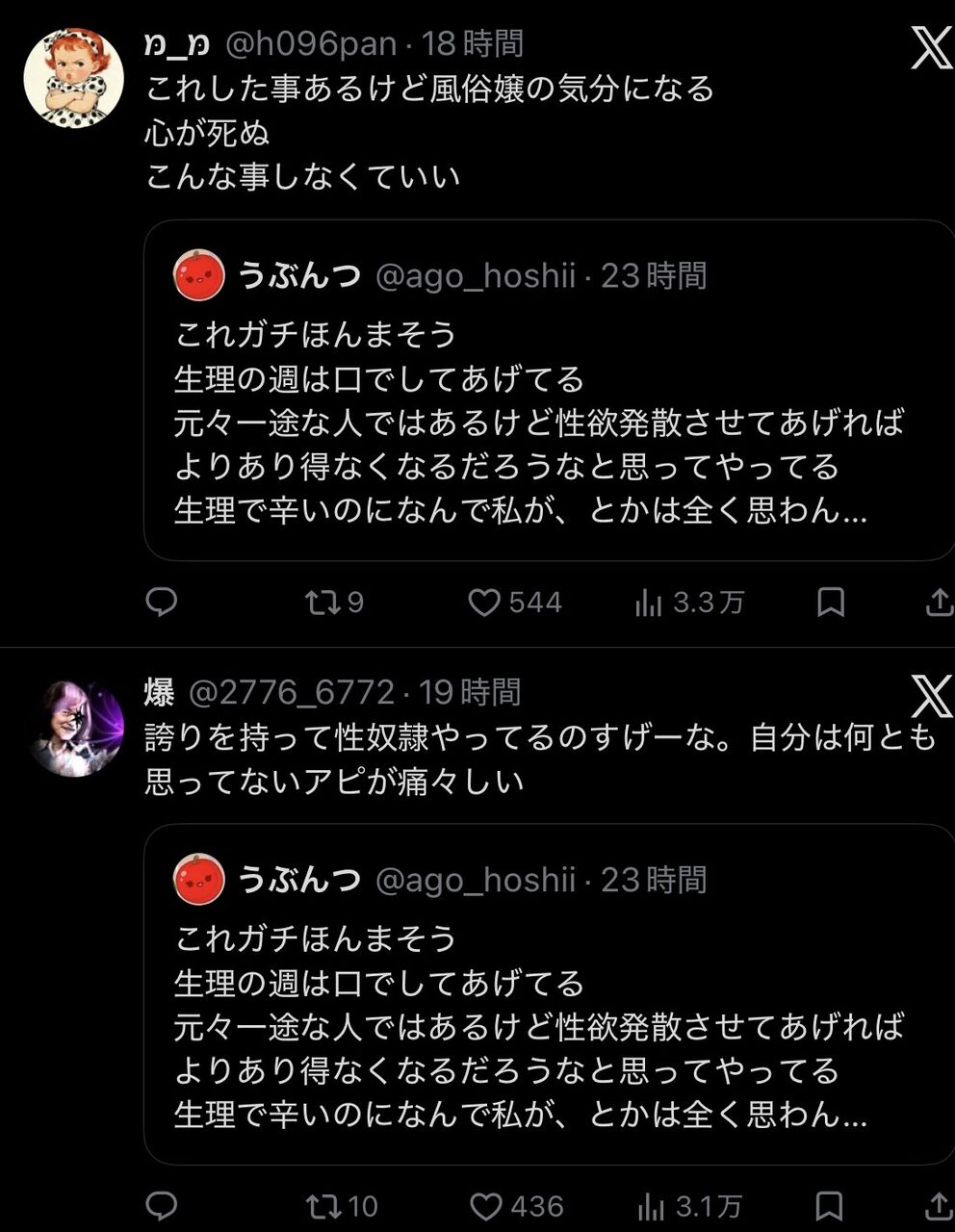Open the 爆 profile avatar
The image size is (955, 1232).
point(74,727)
